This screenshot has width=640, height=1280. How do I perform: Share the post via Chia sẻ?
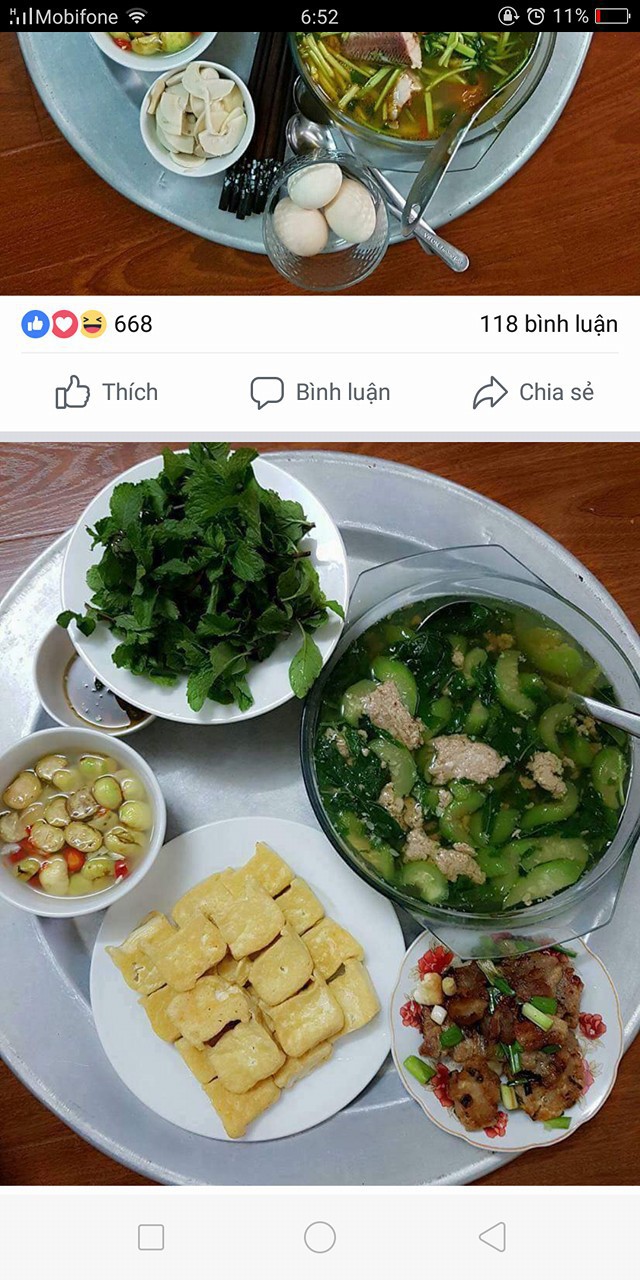(x=533, y=392)
